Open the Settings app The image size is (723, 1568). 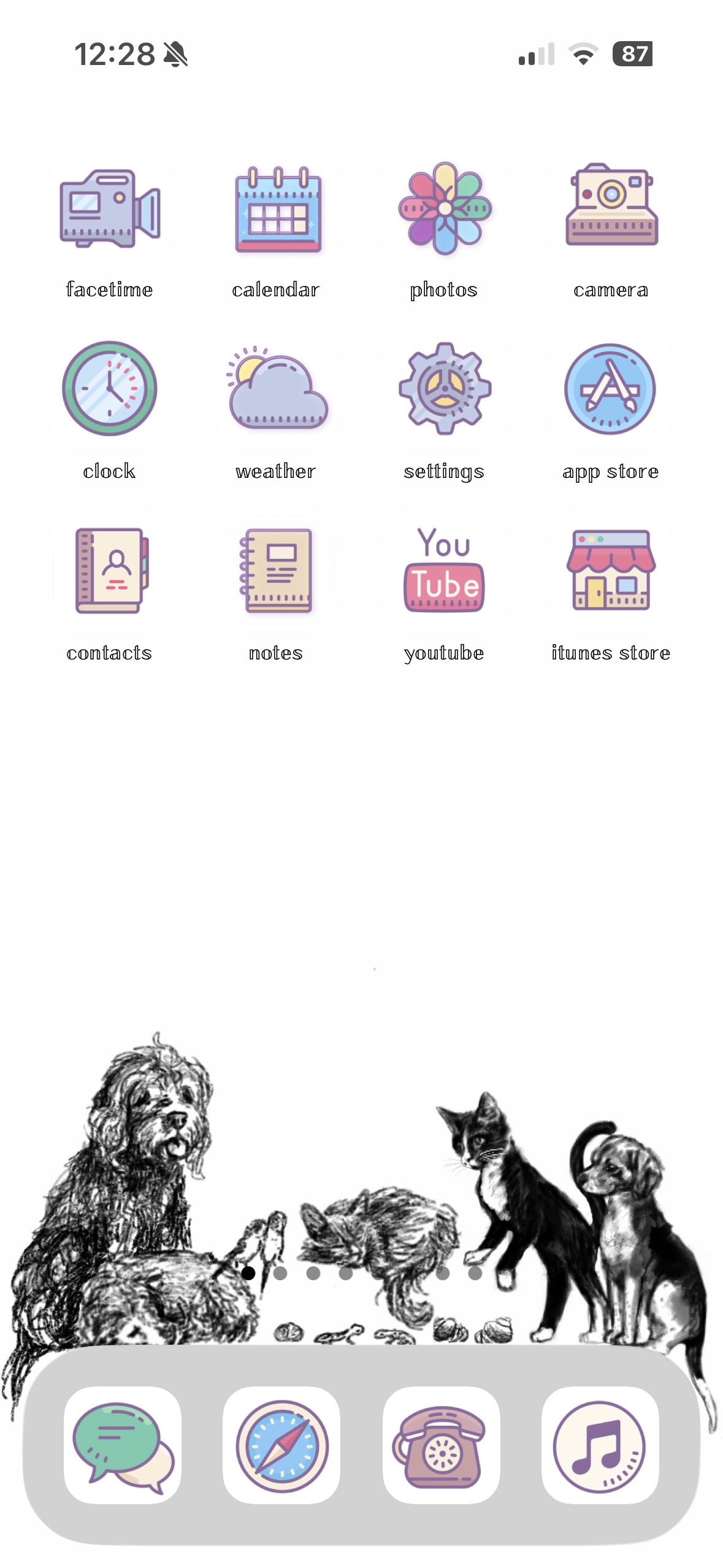[x=445, y=389]
